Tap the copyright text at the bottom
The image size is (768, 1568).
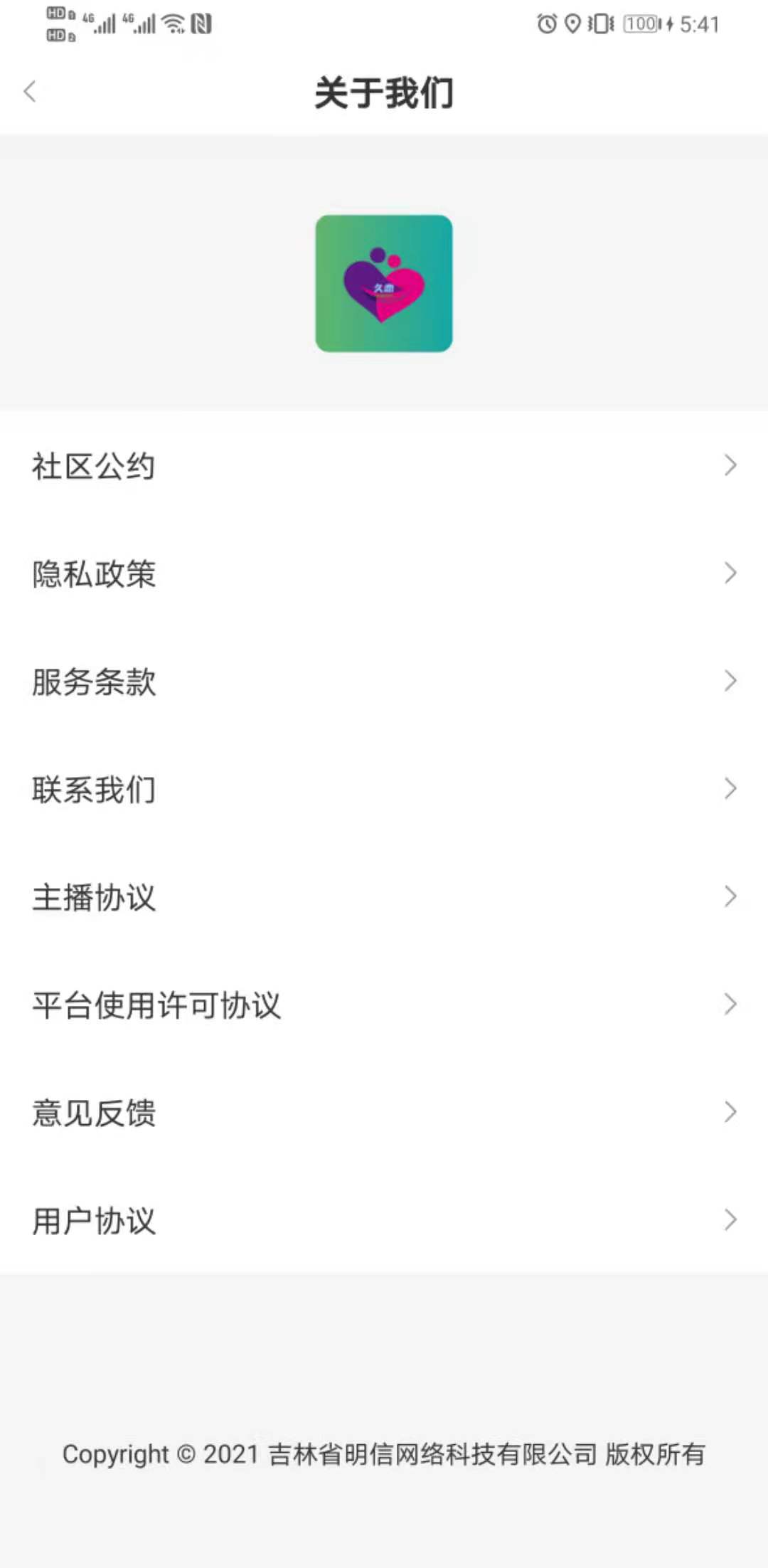pyautogui.click(x=384, y=1455)
